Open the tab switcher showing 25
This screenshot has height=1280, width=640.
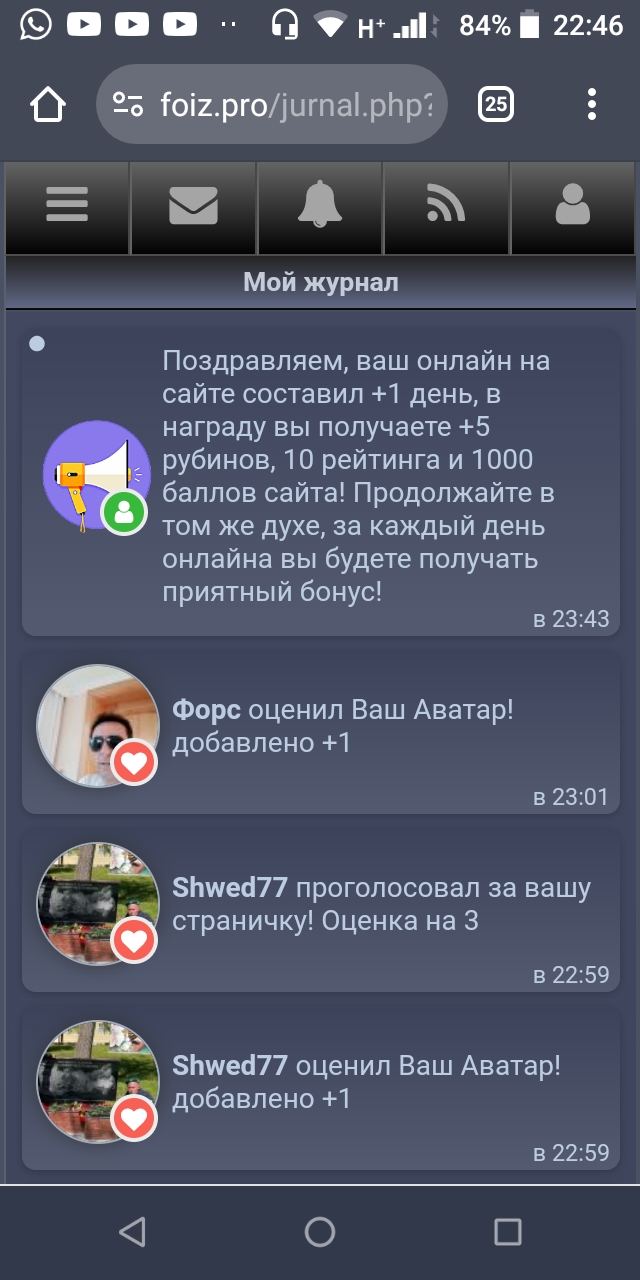click(x=496, y=104)
